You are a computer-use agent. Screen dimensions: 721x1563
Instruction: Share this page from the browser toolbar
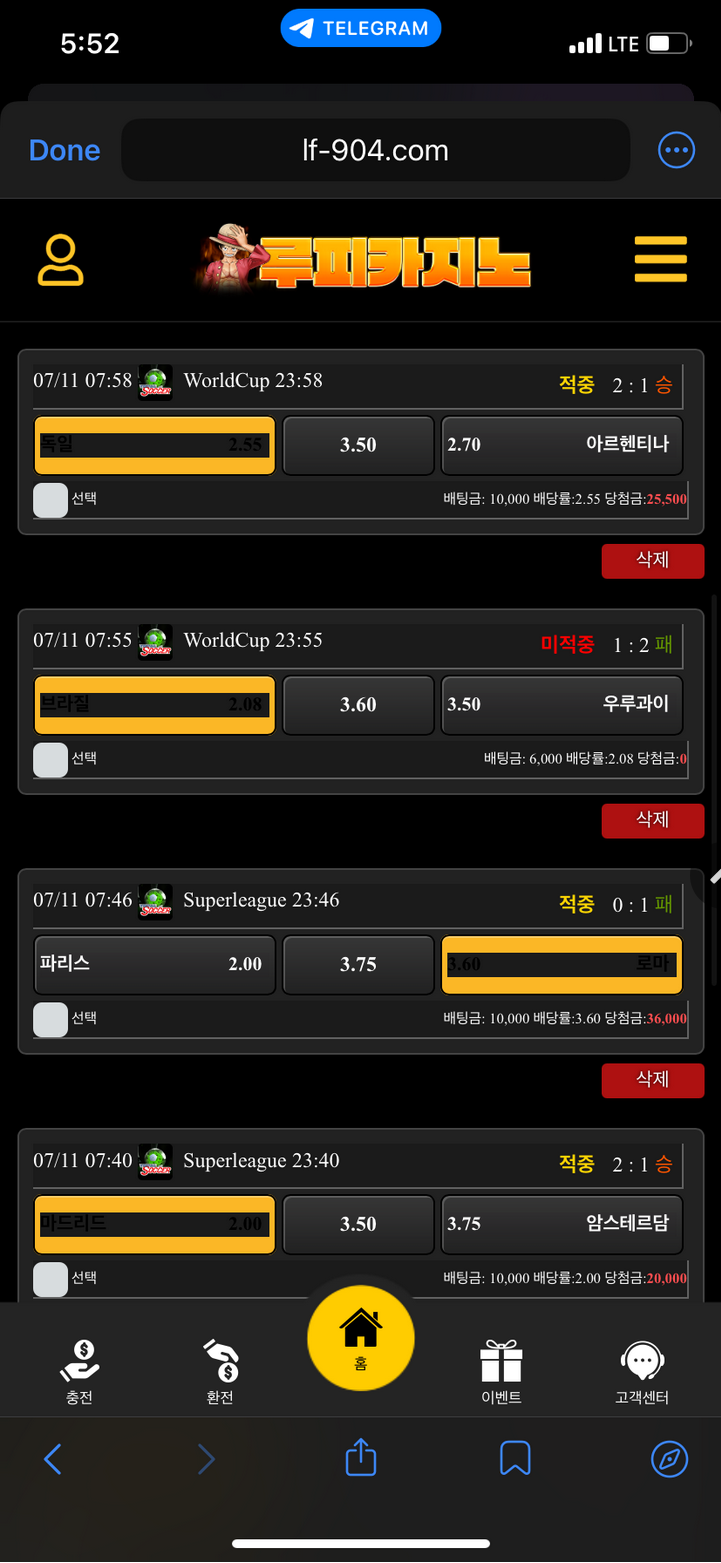(x=360, y=1459)
